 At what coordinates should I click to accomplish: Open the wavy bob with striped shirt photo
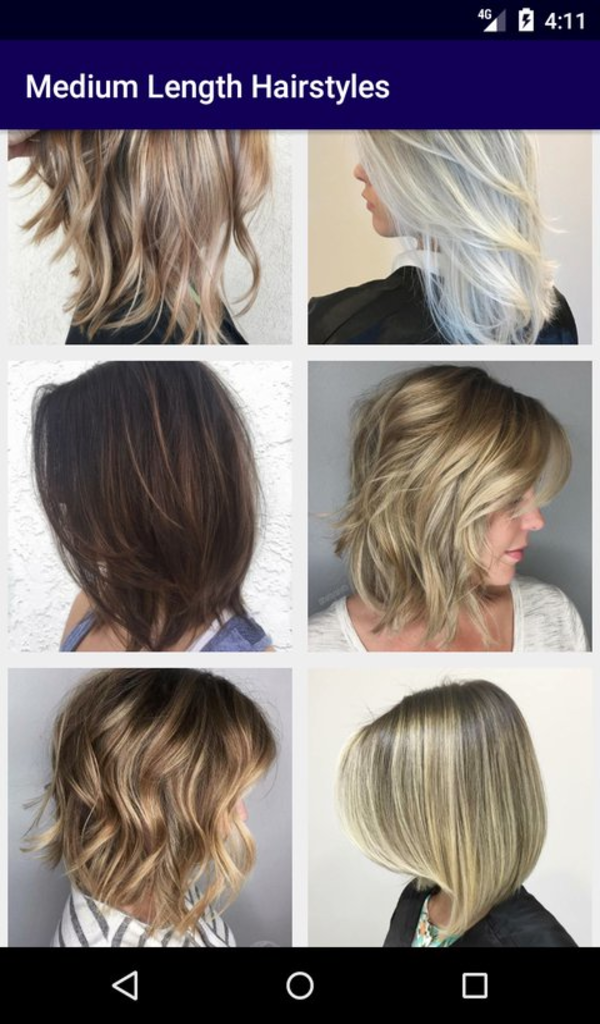tap(150, 807)
